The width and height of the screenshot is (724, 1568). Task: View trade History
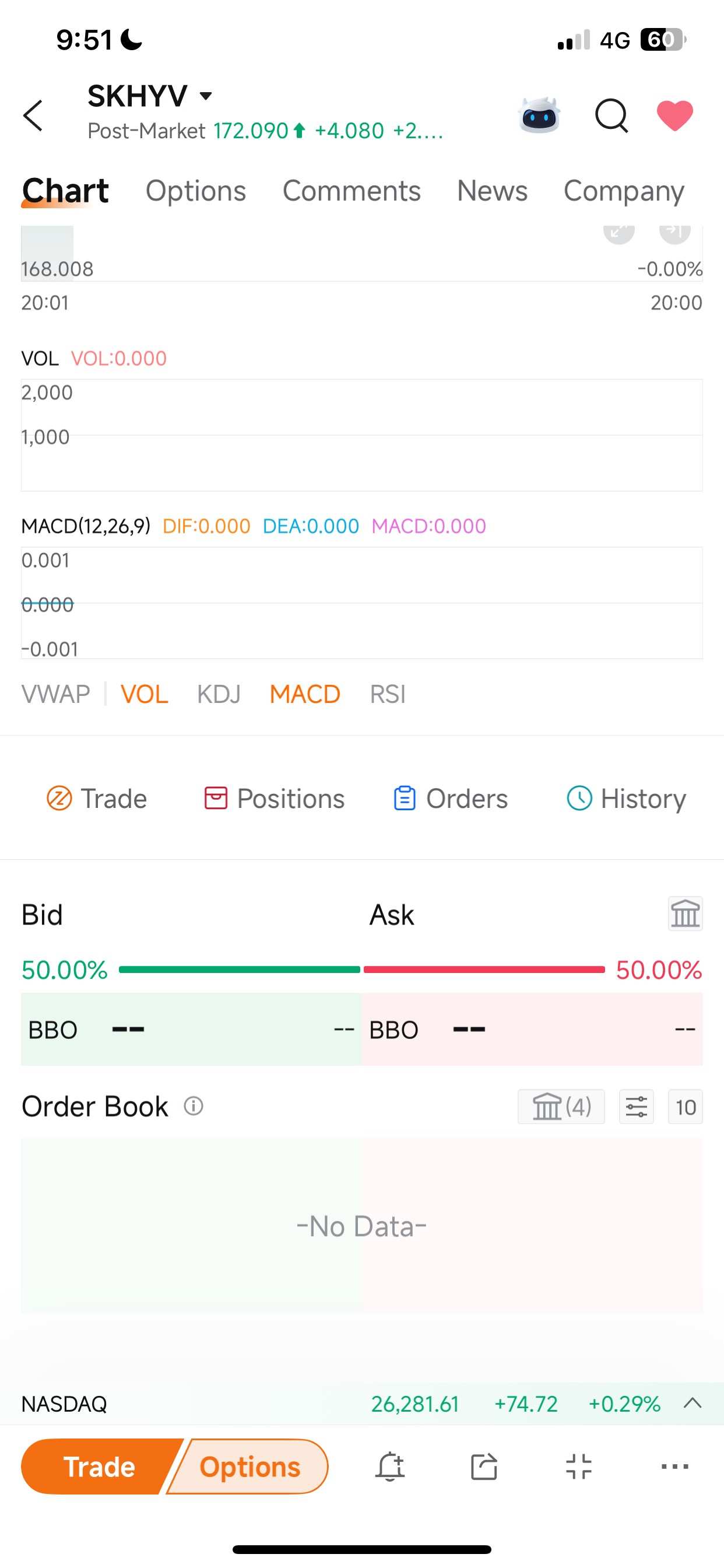(626, 799)
